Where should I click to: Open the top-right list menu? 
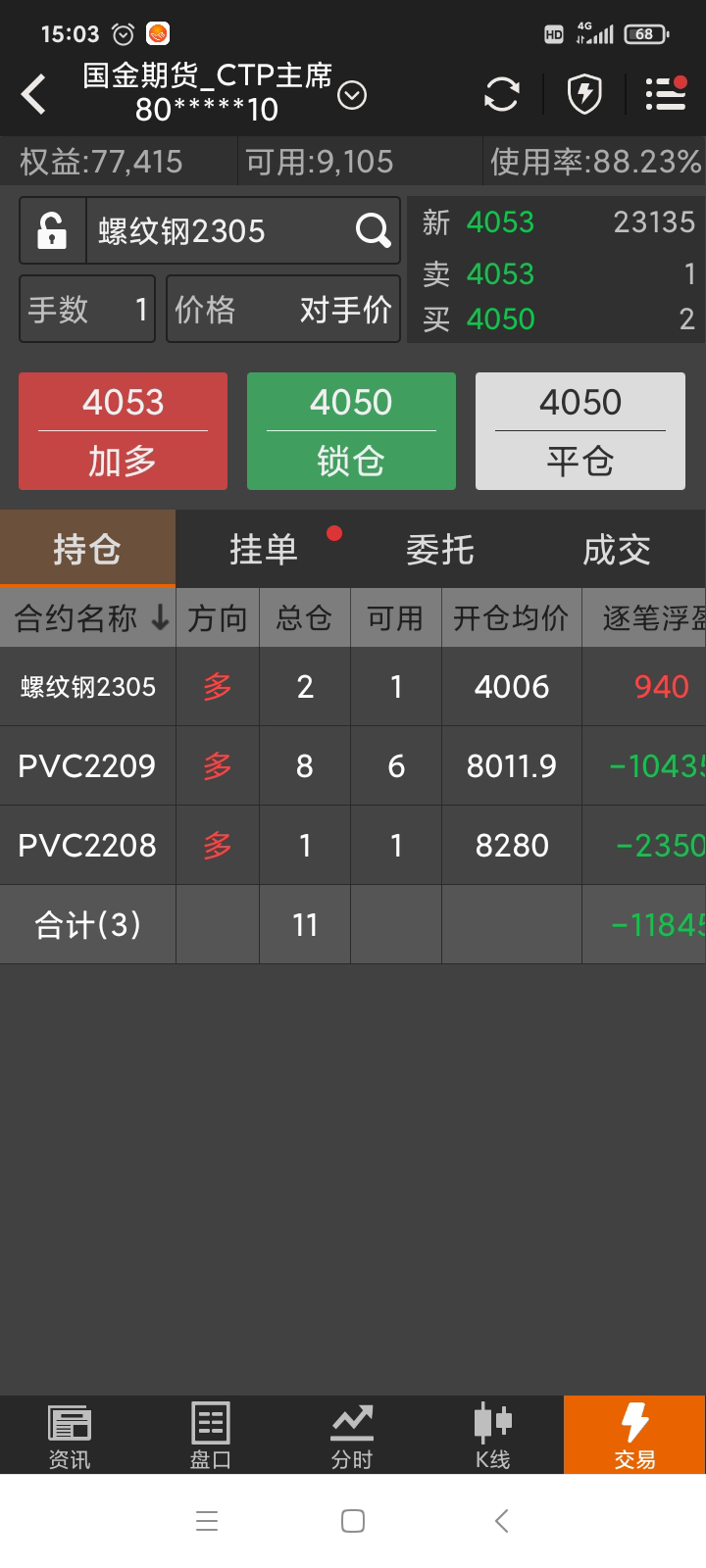point(666,95)
